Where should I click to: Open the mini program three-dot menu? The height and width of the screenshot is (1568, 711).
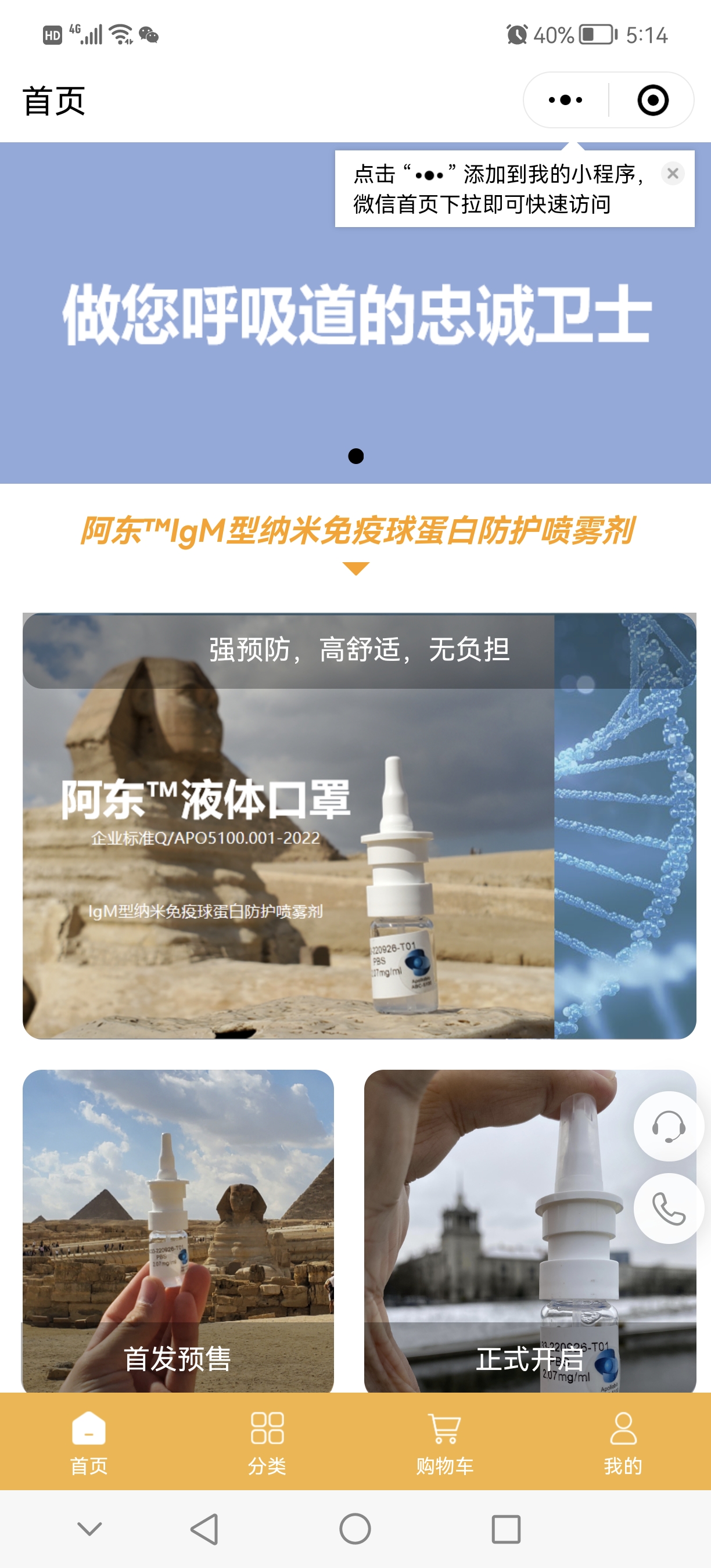[x=566, y=100]
